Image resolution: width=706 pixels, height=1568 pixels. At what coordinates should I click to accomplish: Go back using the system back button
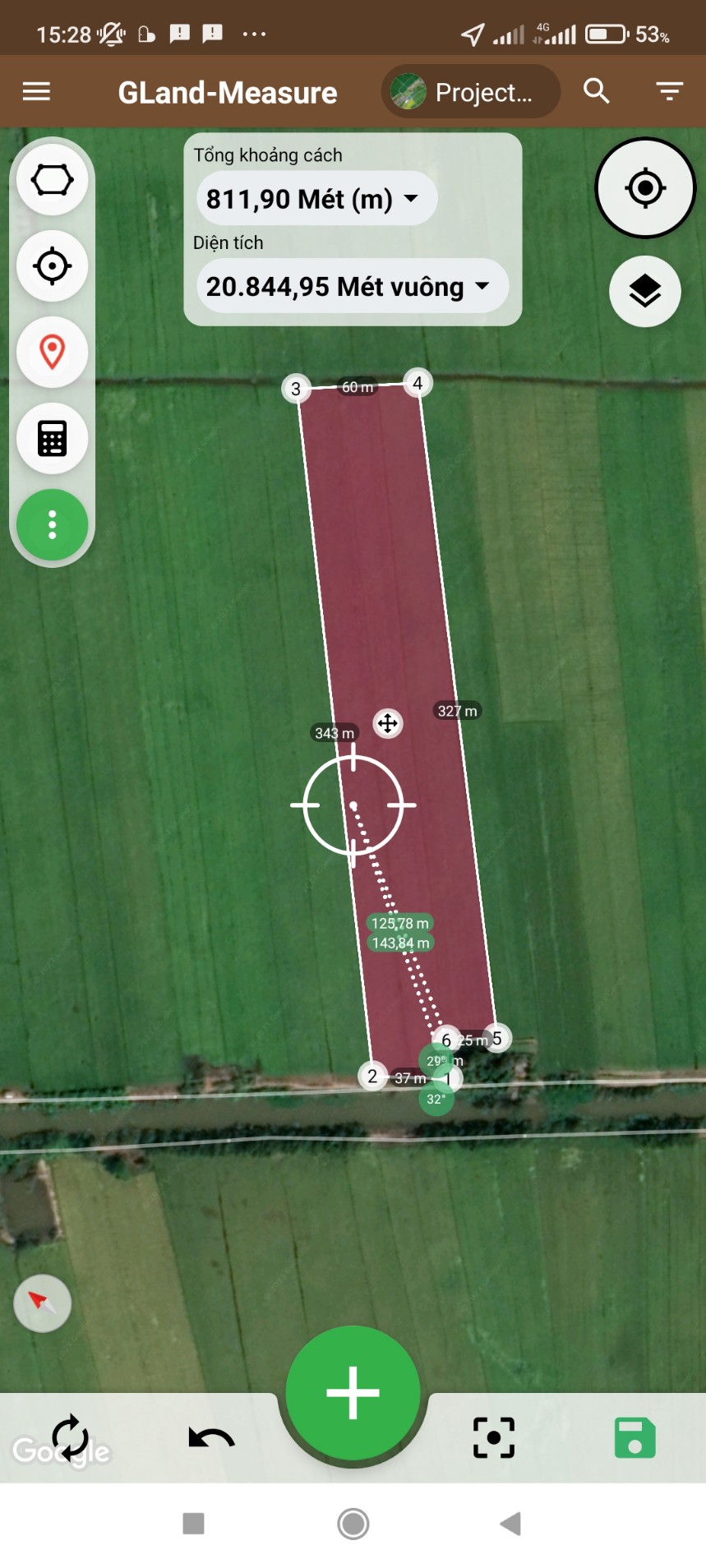510,1524
